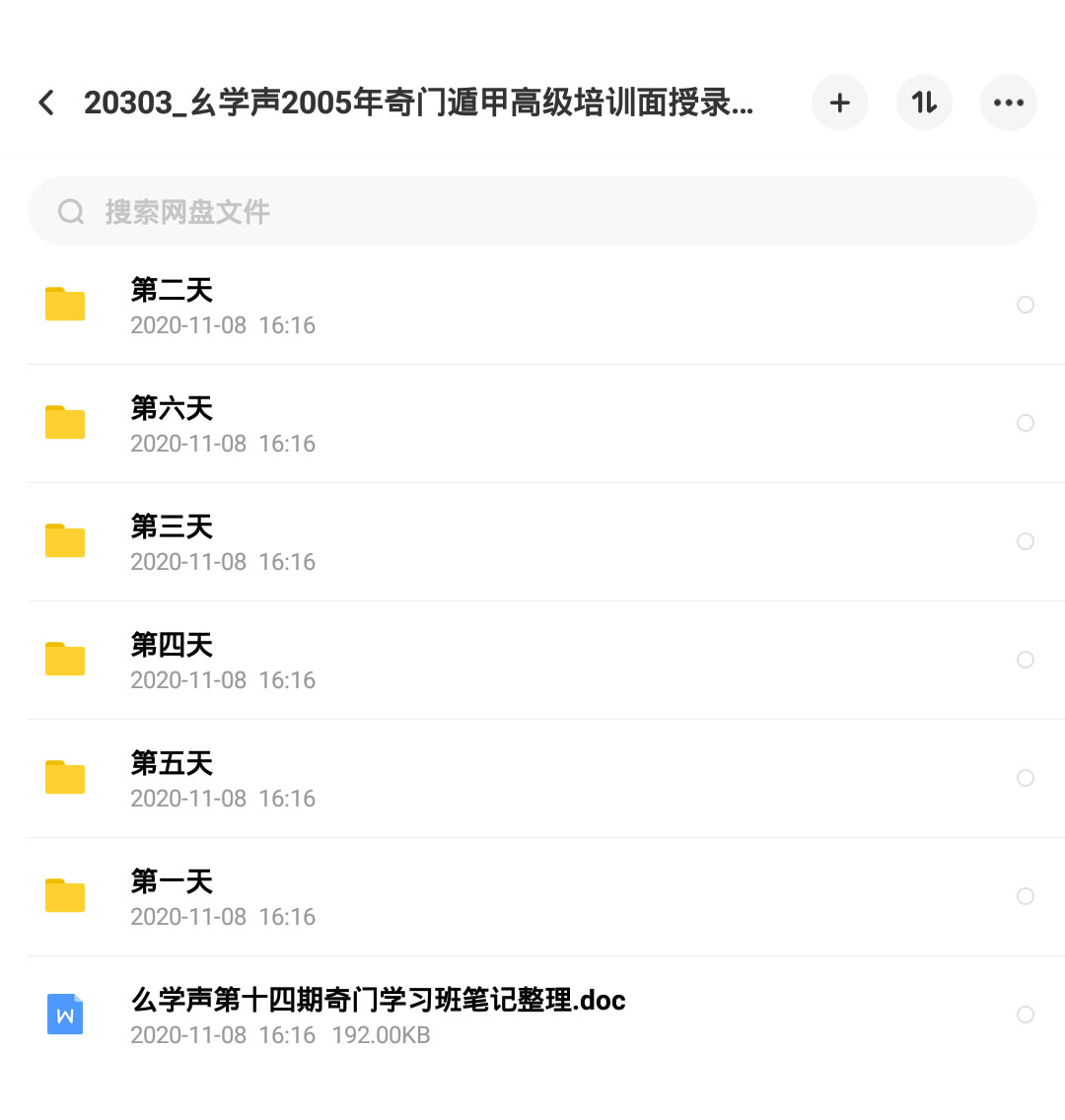Open the 第四天 folder
The width and height of the screenshot is (1065, 1120).
tap(532, 661)
